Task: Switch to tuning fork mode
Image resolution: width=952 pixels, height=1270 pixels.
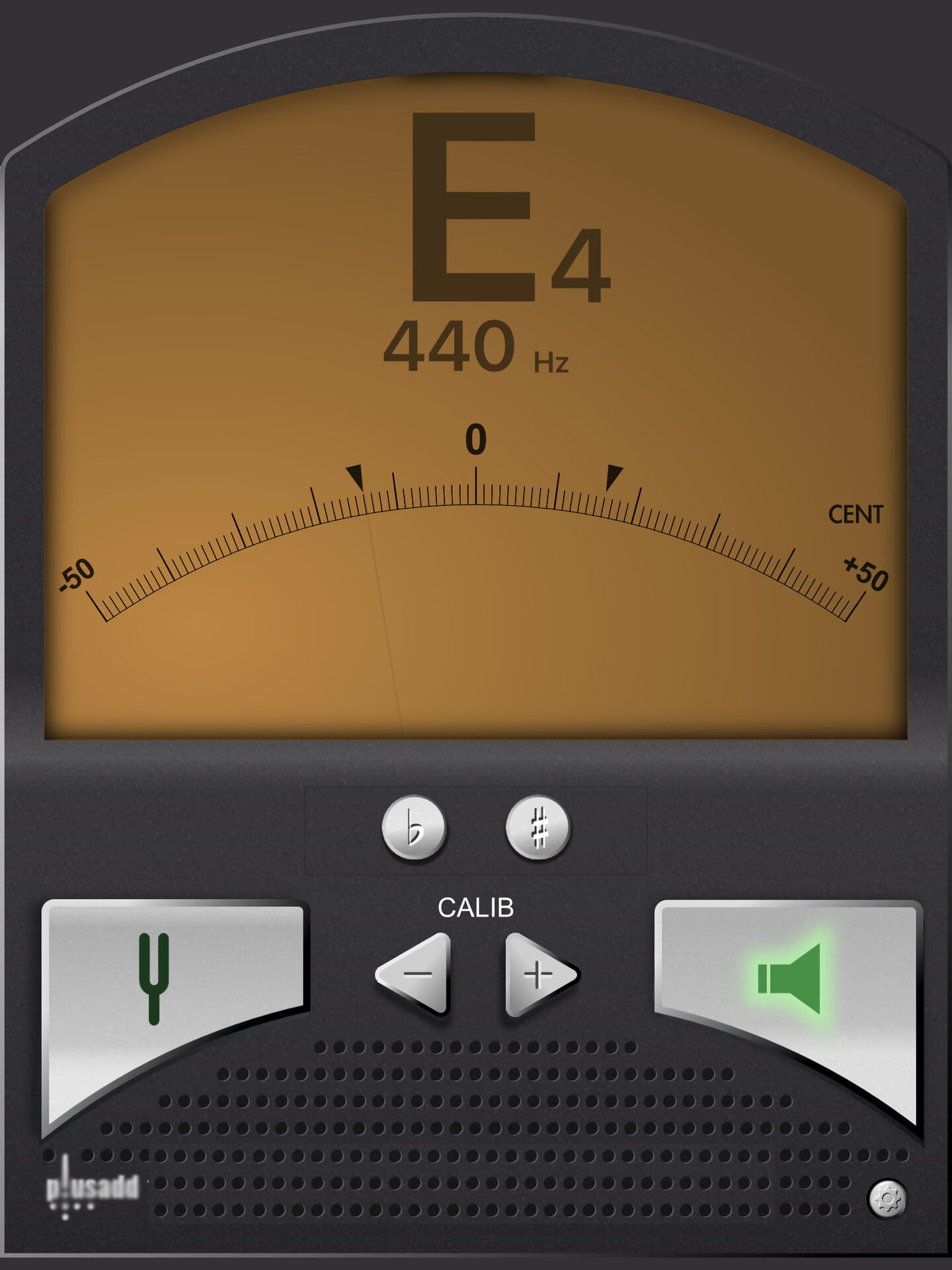Action: (x=155, y=979)
